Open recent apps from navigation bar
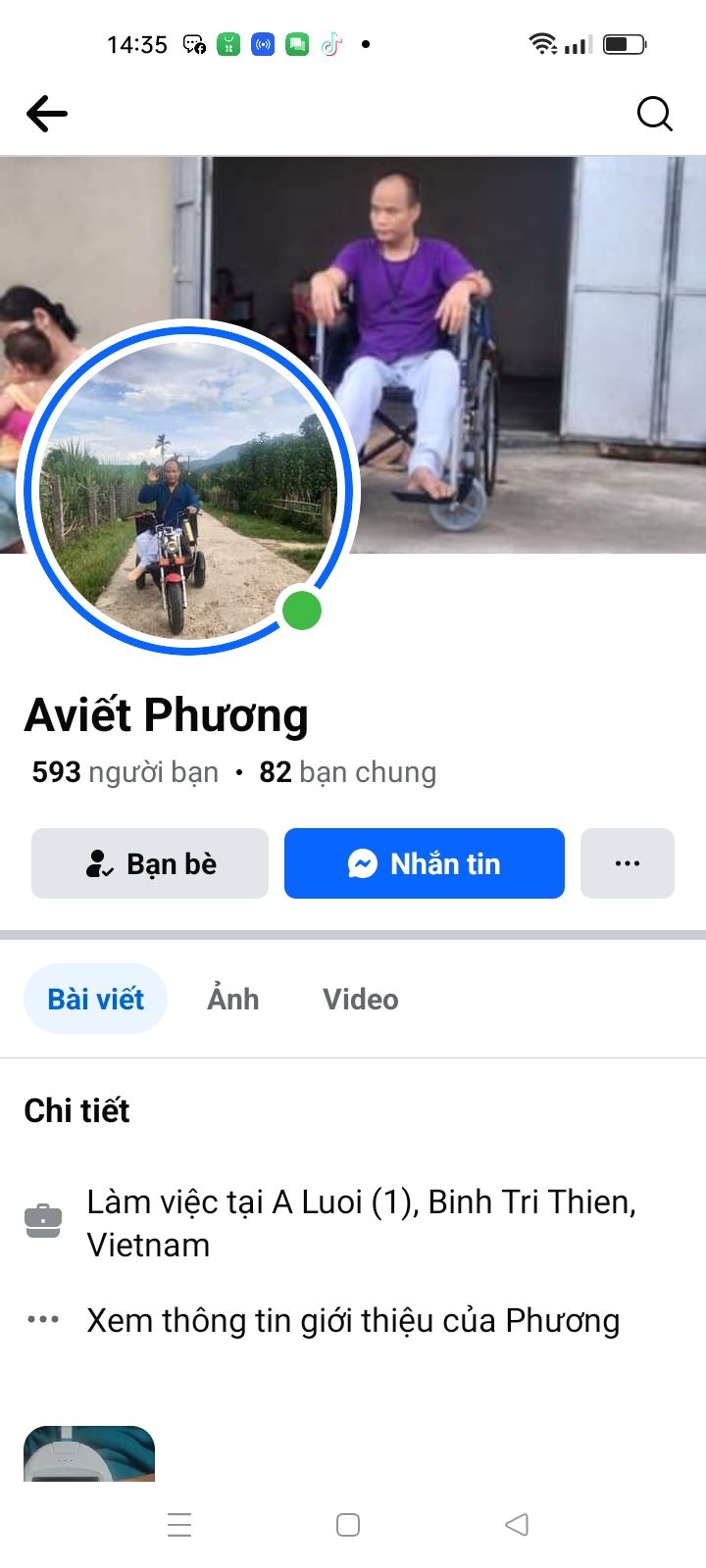 [x=179, y=1525]
